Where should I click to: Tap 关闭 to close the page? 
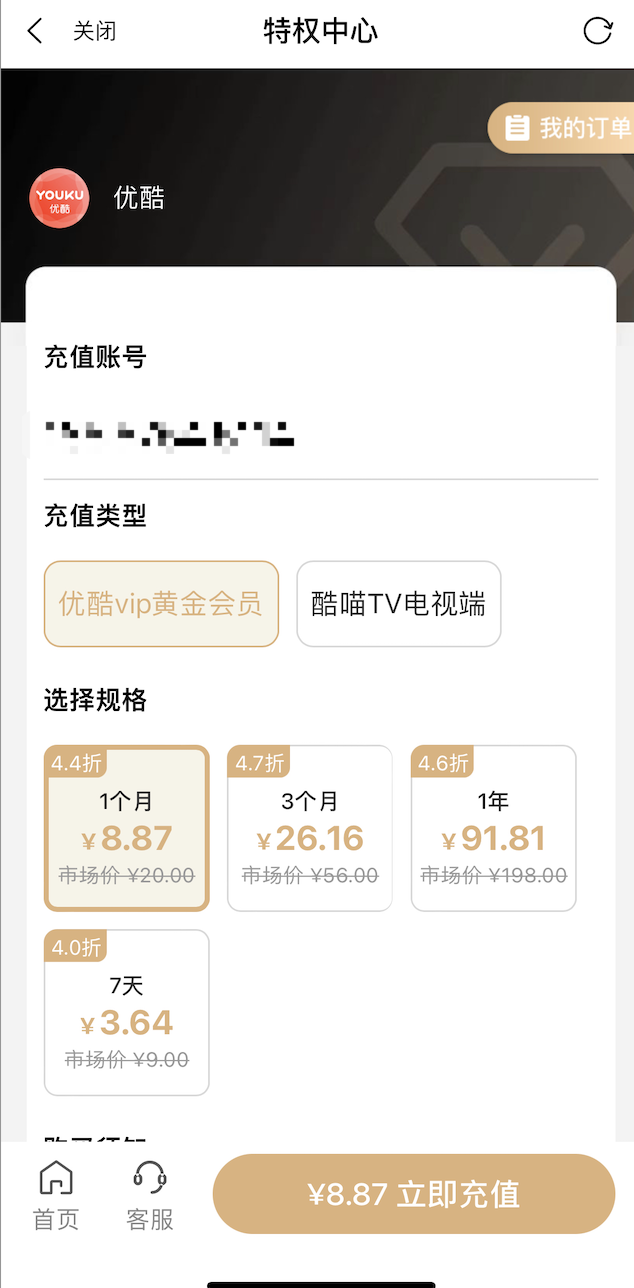(94, 31)
